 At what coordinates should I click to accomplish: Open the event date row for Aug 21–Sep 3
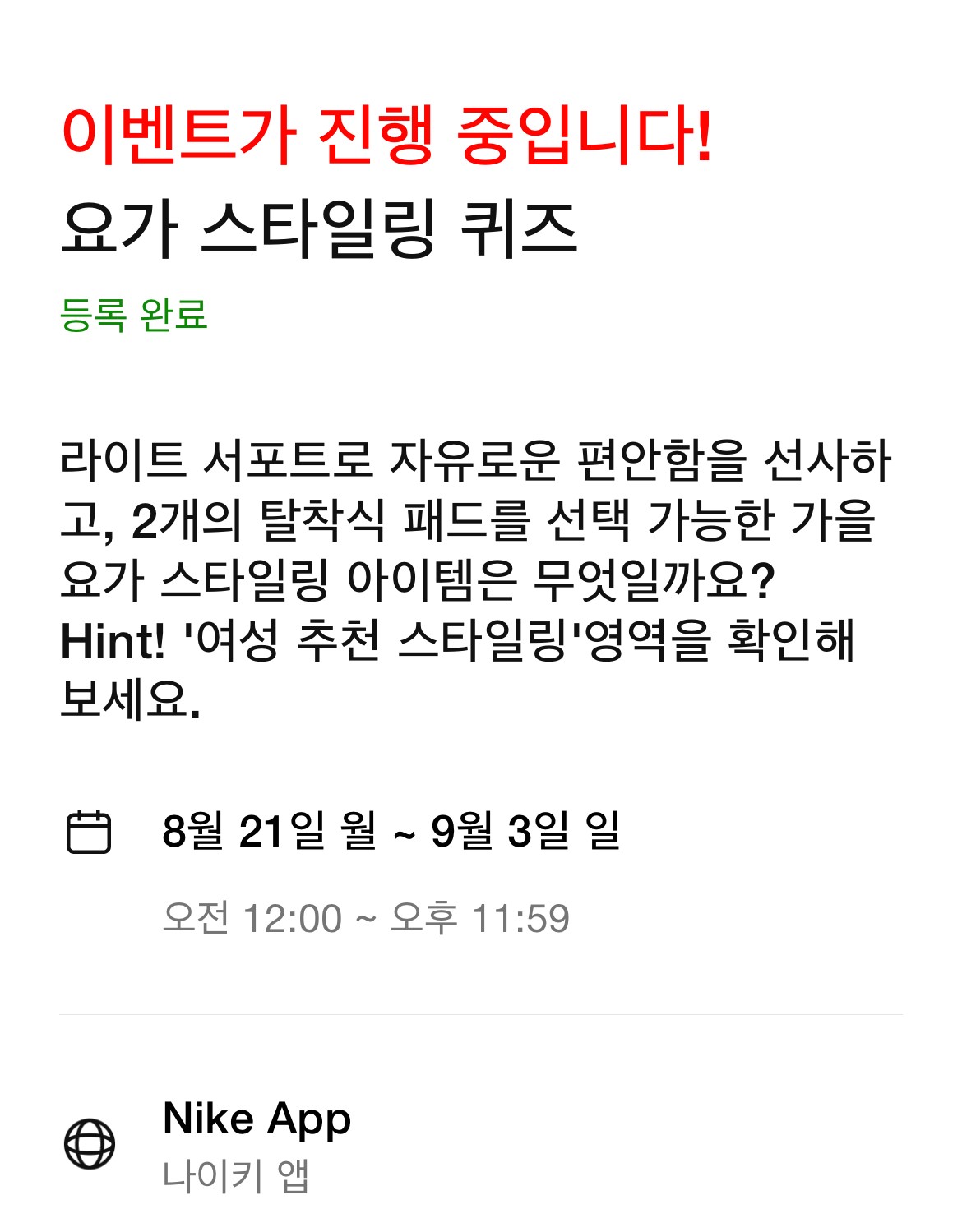coord(391,832)
